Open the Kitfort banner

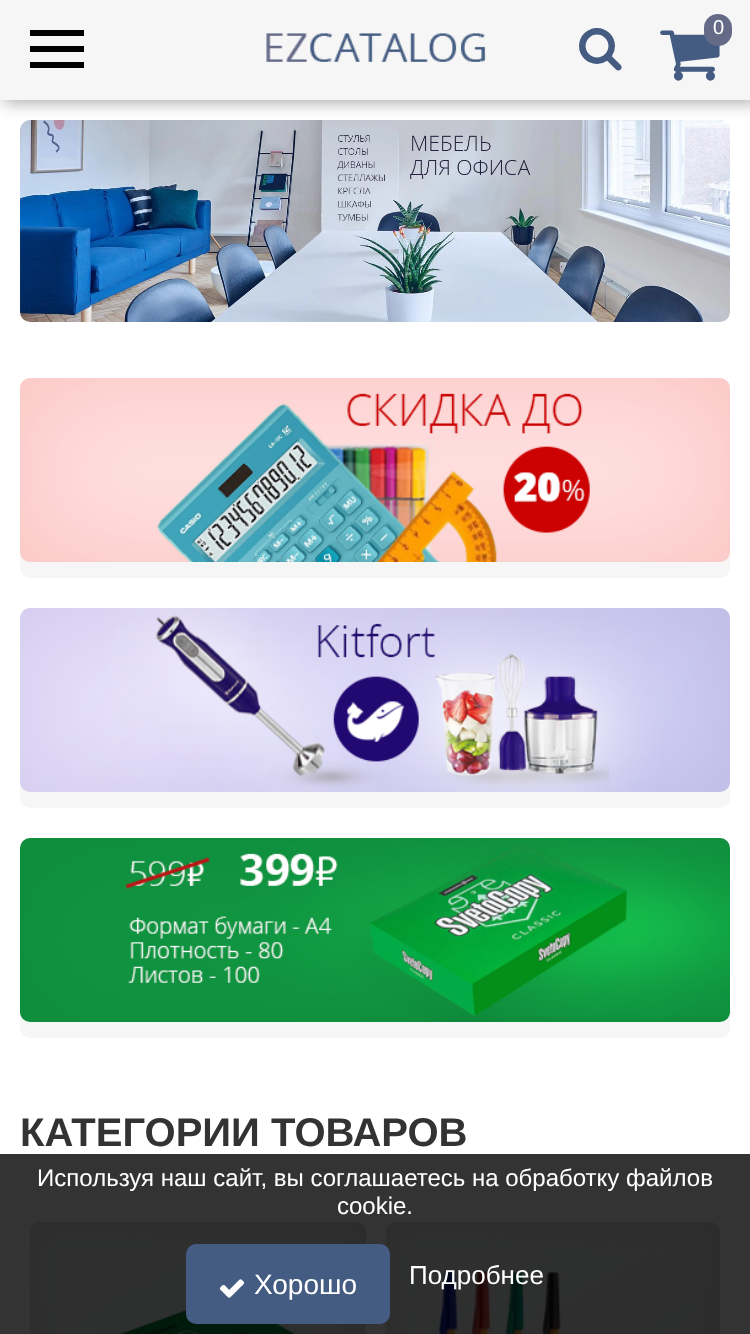click(x=375, y=700)
